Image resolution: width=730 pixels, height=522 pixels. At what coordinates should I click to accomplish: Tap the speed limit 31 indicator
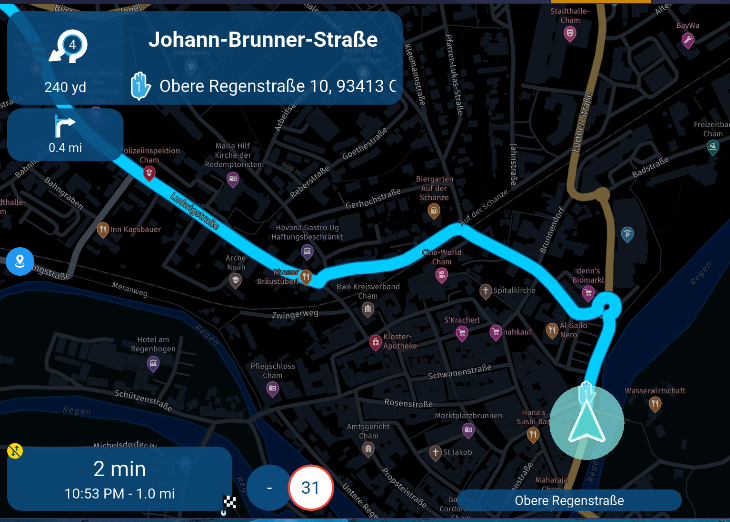coord(310,488)
